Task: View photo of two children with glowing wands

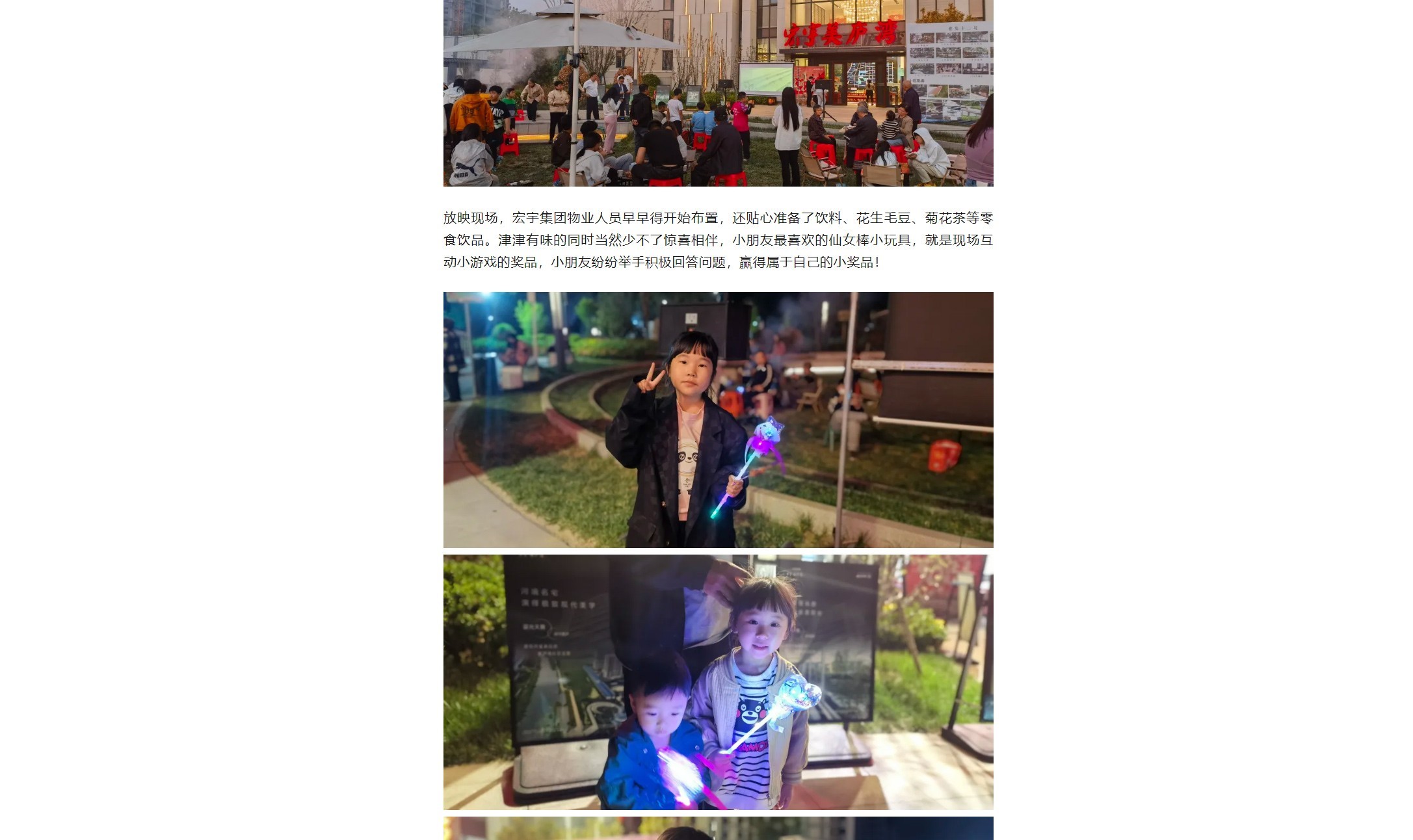Action: (x=718, y=682)
